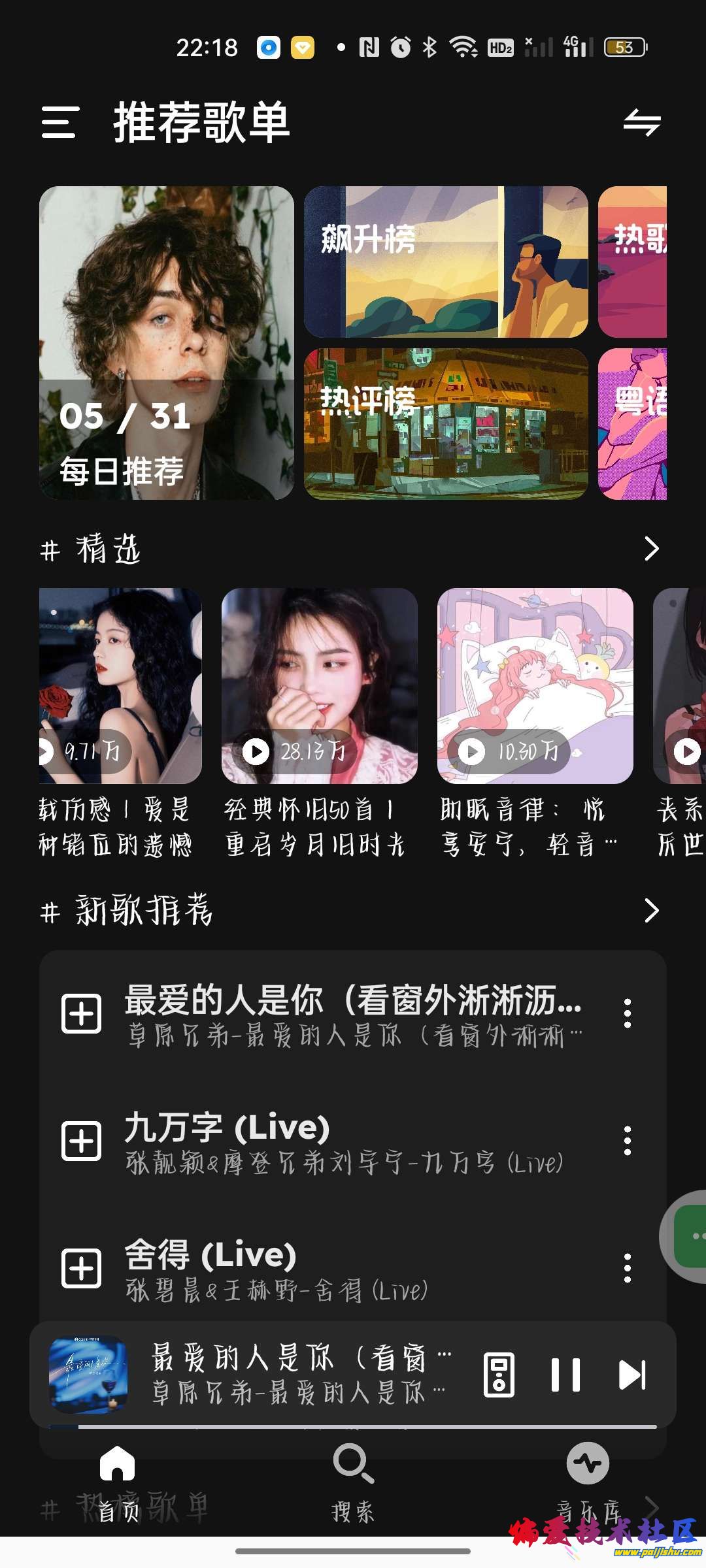Open the music player device icon in mini player

(499, 1375)
